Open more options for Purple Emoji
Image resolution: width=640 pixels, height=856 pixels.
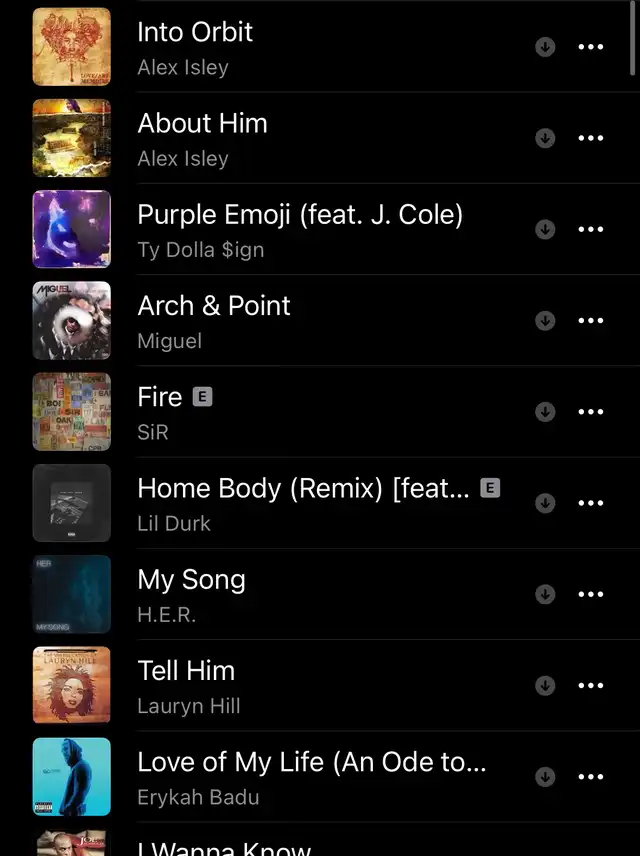(591, 229)
